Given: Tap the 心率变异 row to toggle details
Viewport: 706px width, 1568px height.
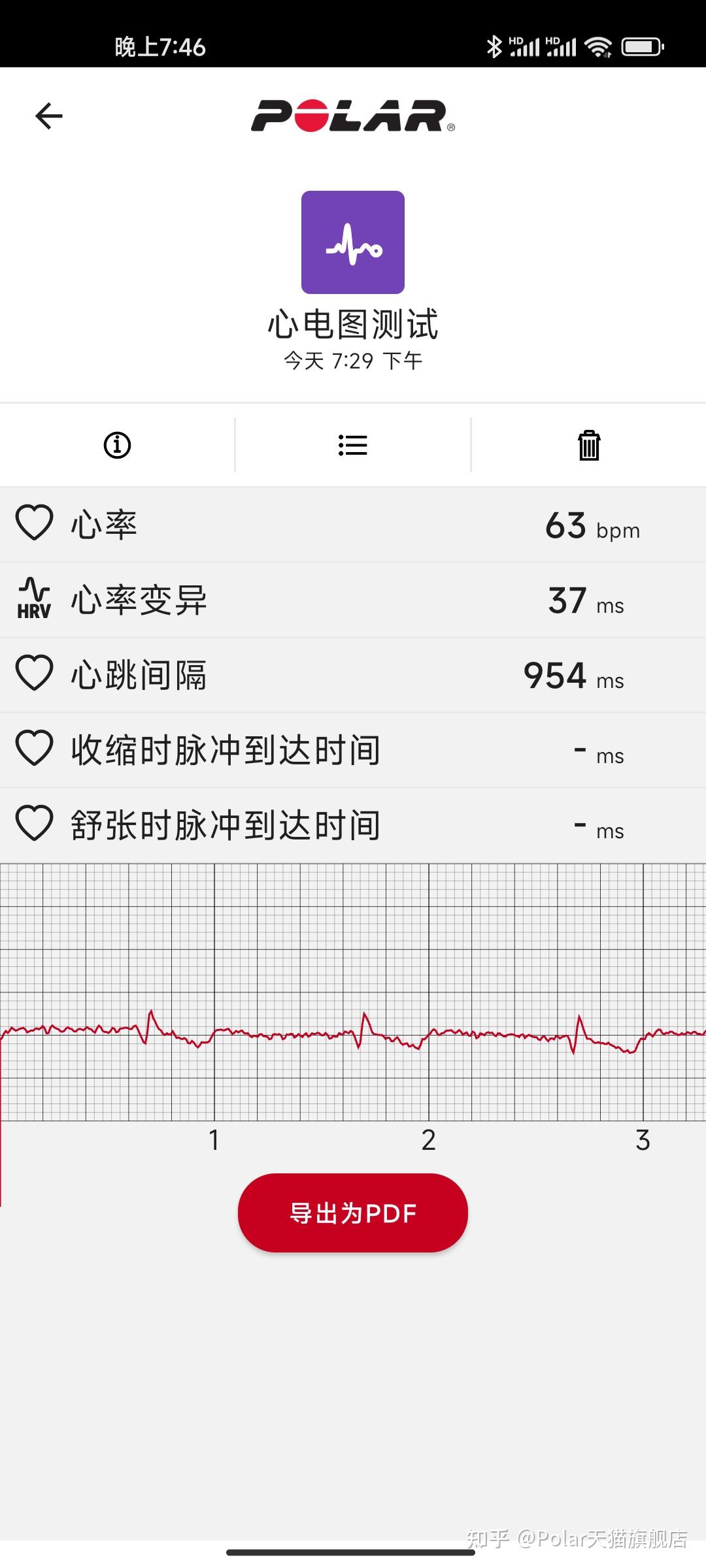Looking at the screenshot, I should coord(353,601).
